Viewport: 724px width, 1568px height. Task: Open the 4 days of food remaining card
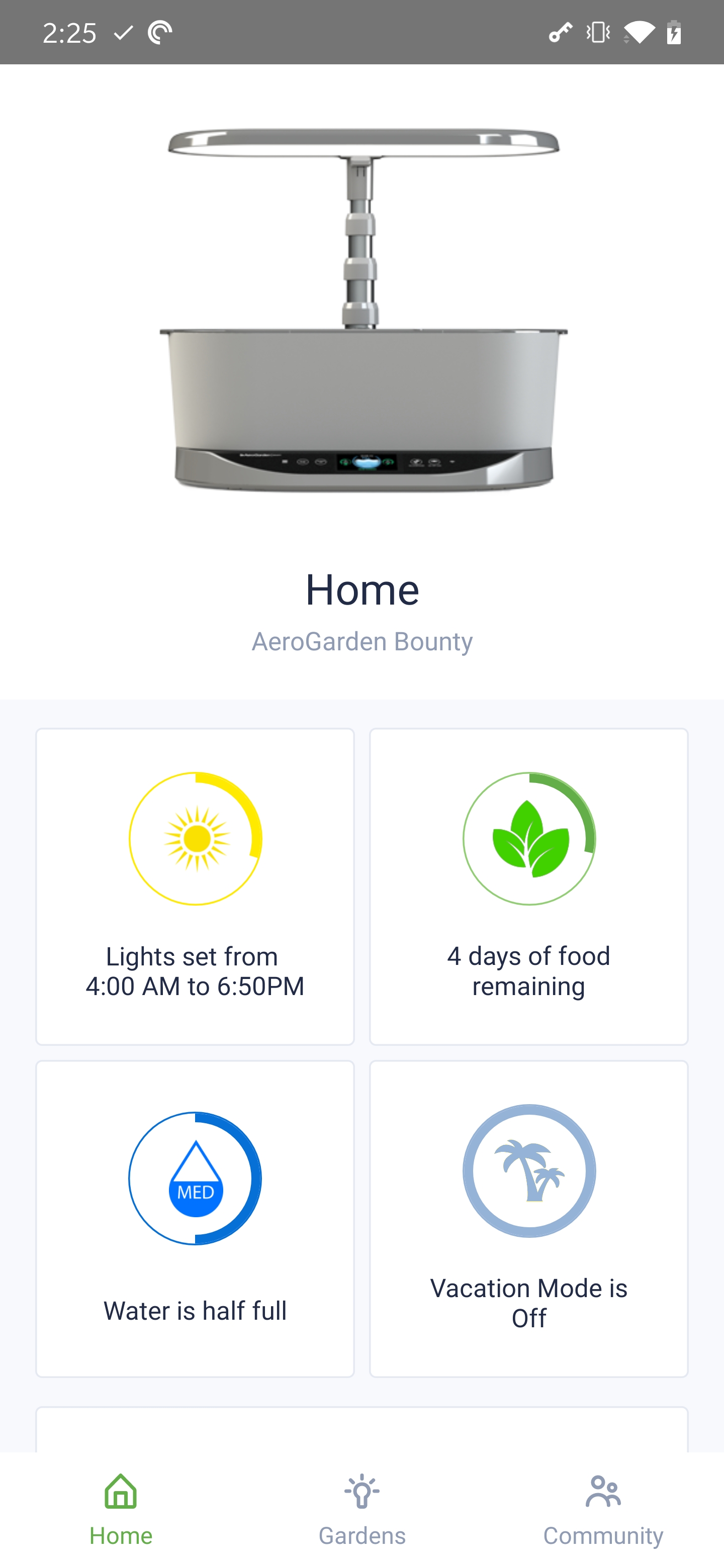click(x=528, y=886)
